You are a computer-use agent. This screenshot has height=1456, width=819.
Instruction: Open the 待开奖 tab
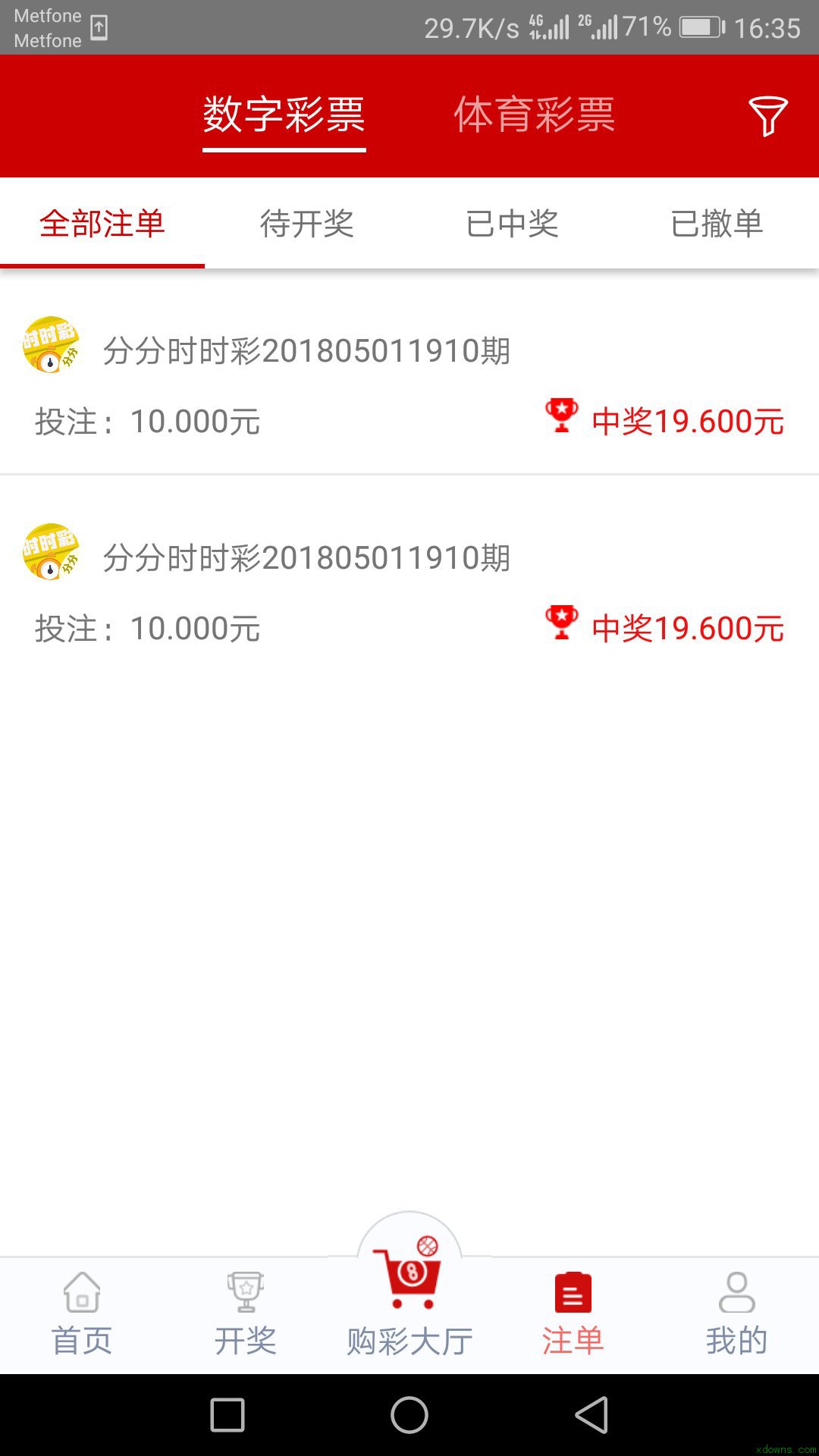(x=307, y=224)
